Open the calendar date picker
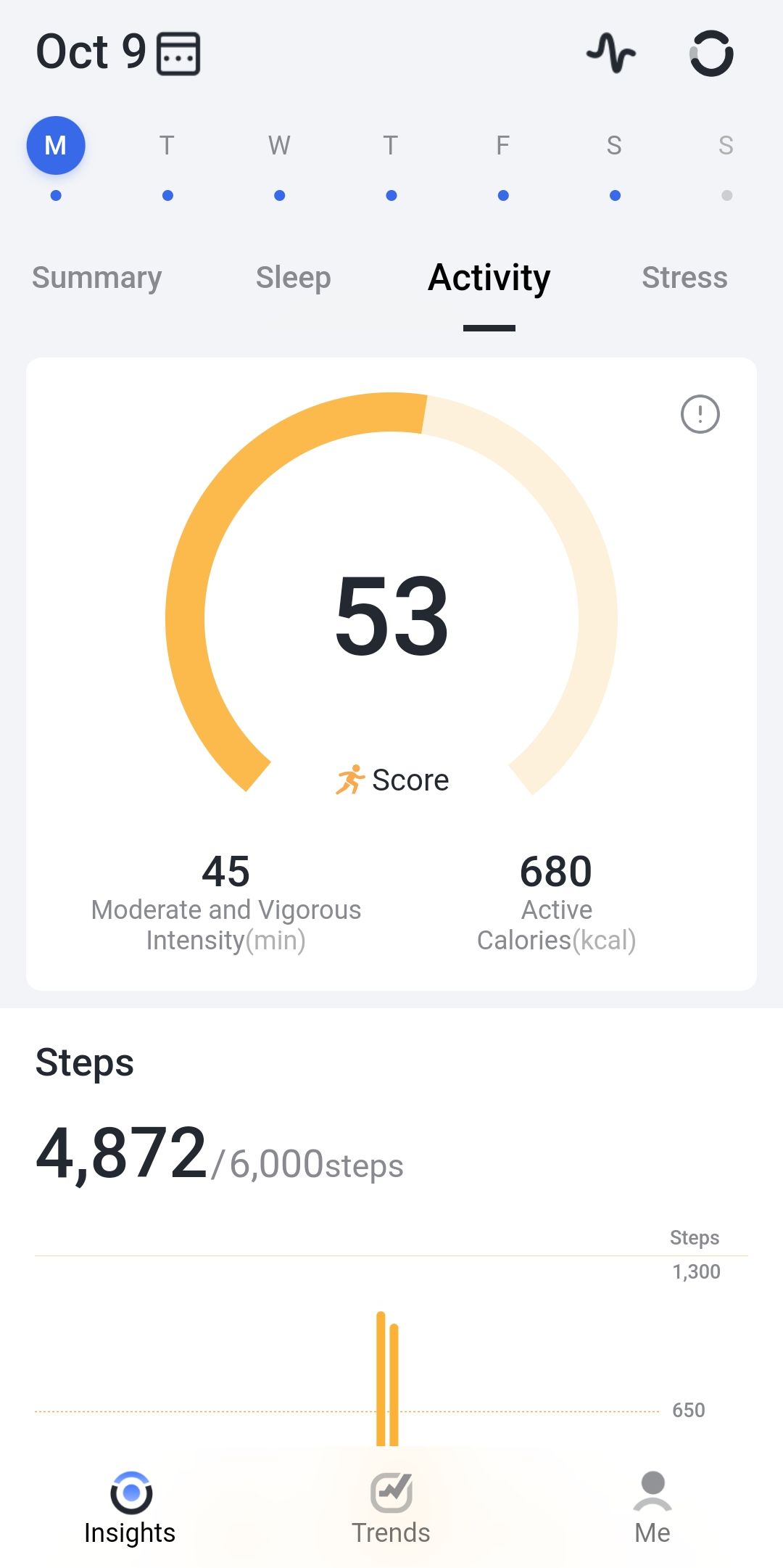Viewport: 783px width, 1568px height. [x=178, y=54]
